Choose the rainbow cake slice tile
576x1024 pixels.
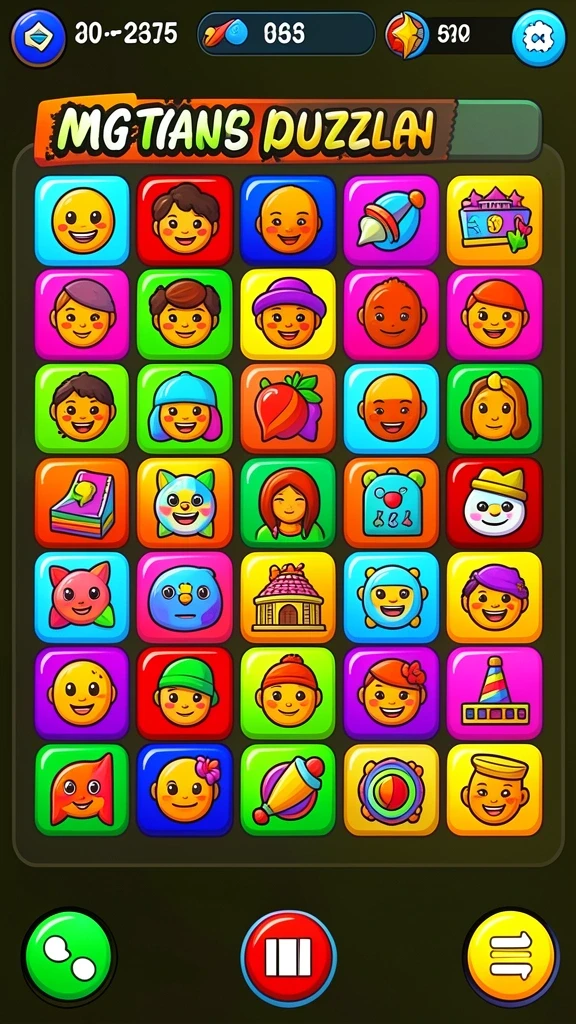(x=82, y=502)
